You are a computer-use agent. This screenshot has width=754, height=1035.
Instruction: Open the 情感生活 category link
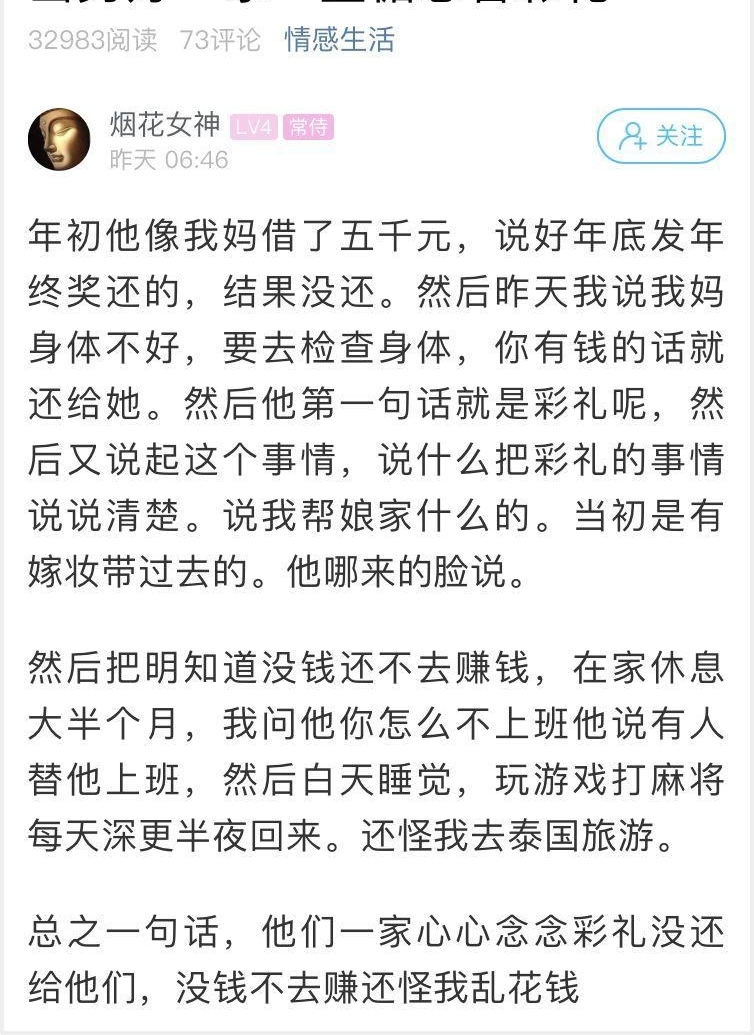pos(339,40)
